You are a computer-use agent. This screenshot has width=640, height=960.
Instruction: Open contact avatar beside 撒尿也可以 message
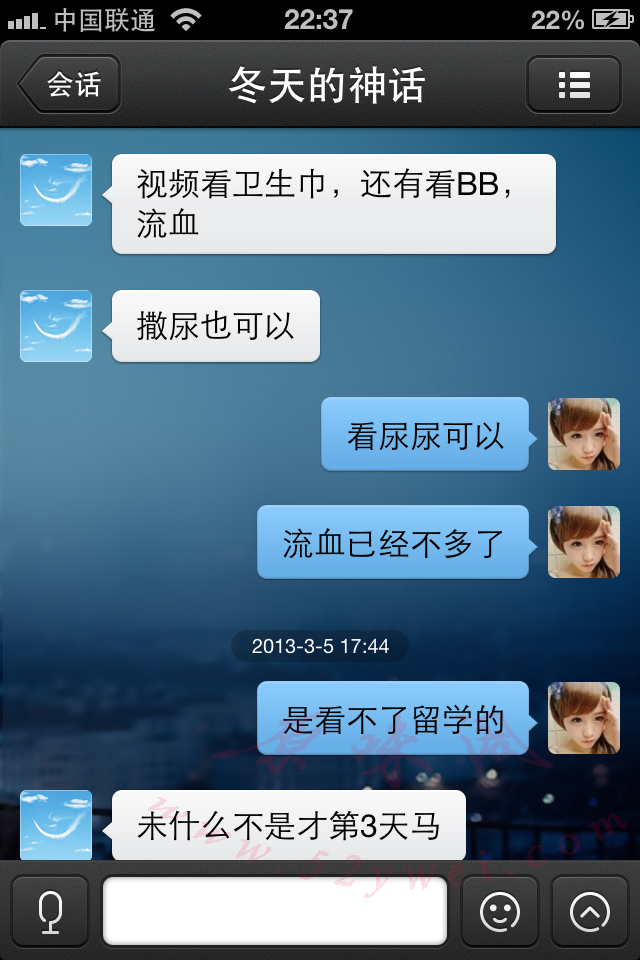click(56, 326)
